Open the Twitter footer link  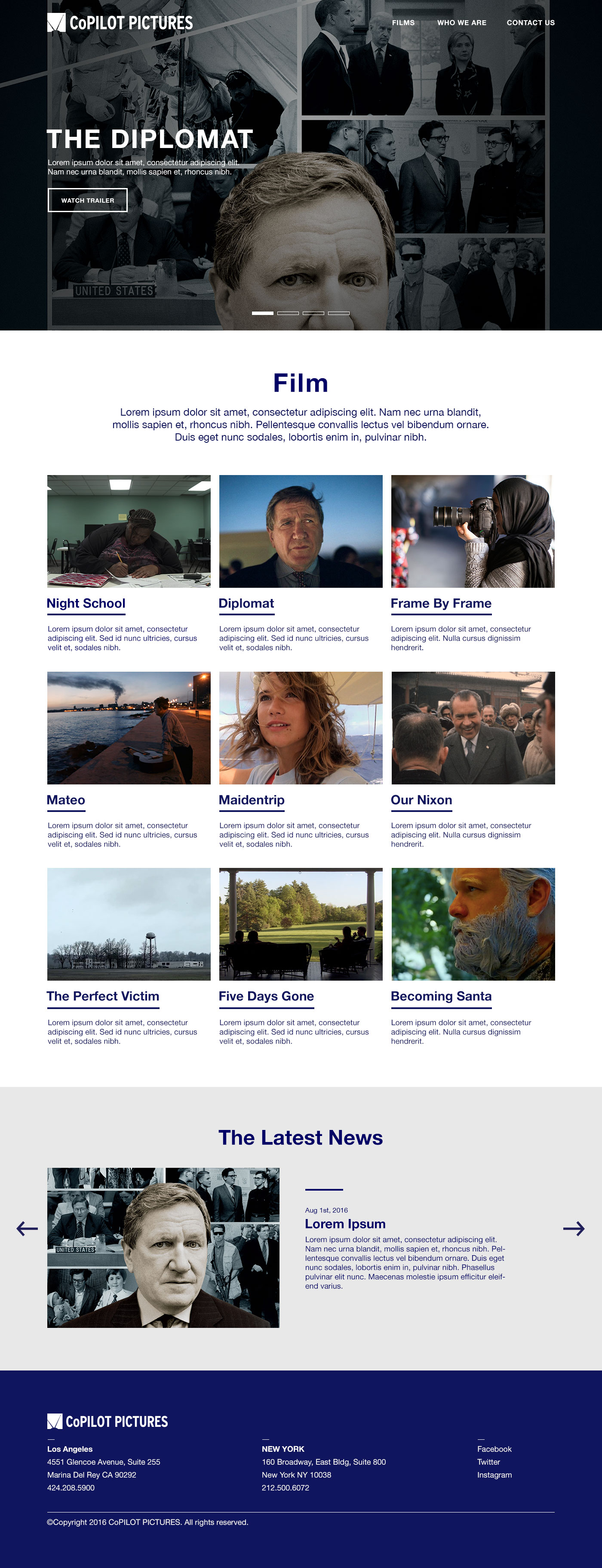click(x=488, y=1462)
